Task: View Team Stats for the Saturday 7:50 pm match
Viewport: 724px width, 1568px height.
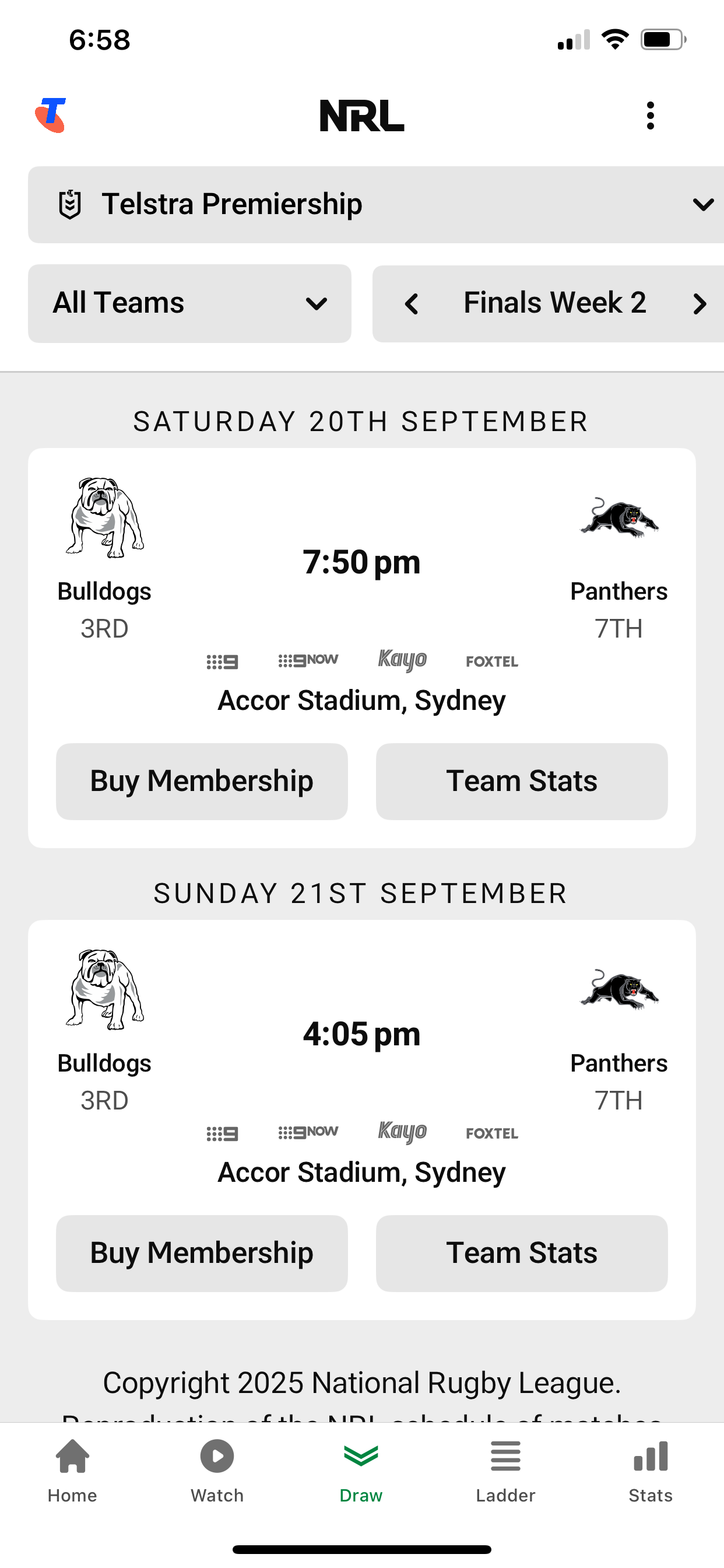Action: tap(521, 781)
